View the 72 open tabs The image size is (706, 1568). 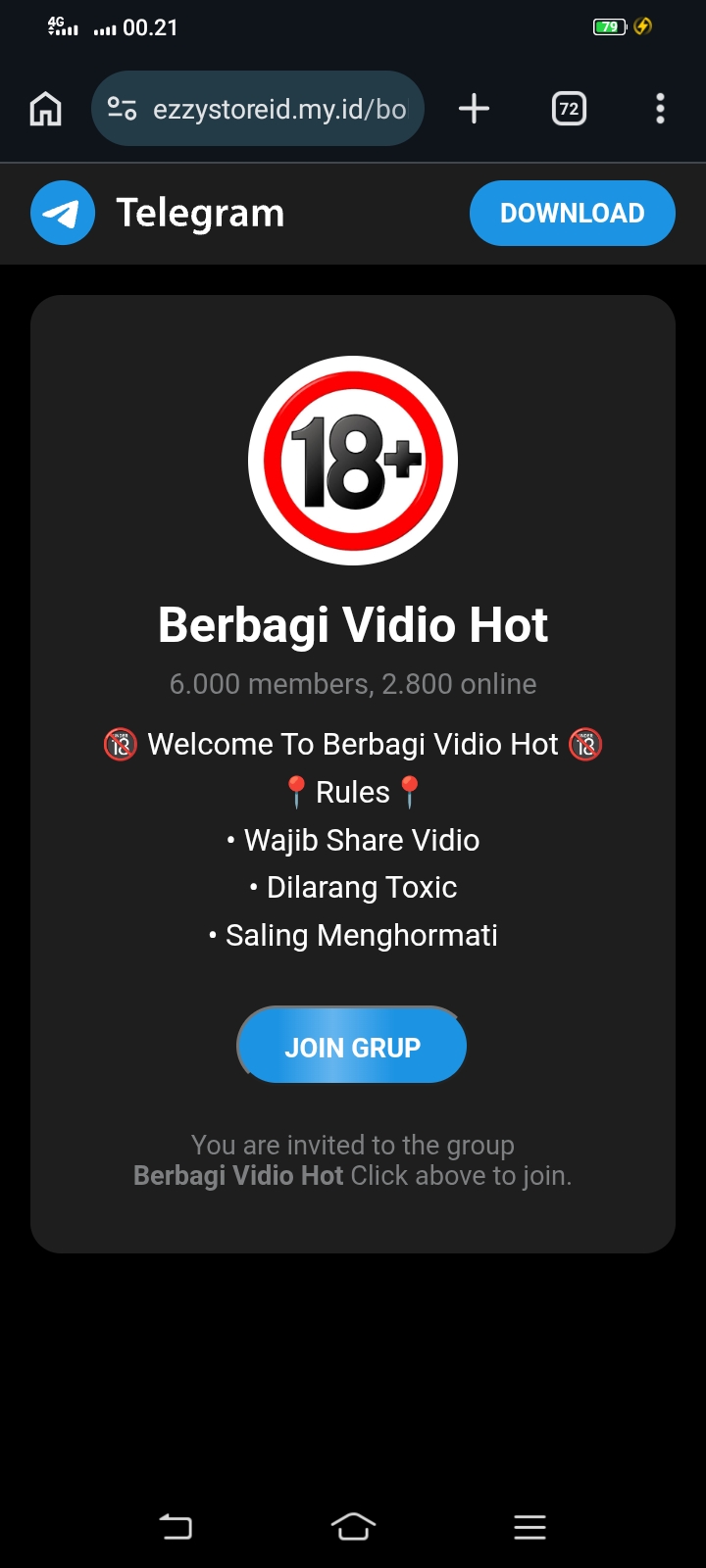569,109
